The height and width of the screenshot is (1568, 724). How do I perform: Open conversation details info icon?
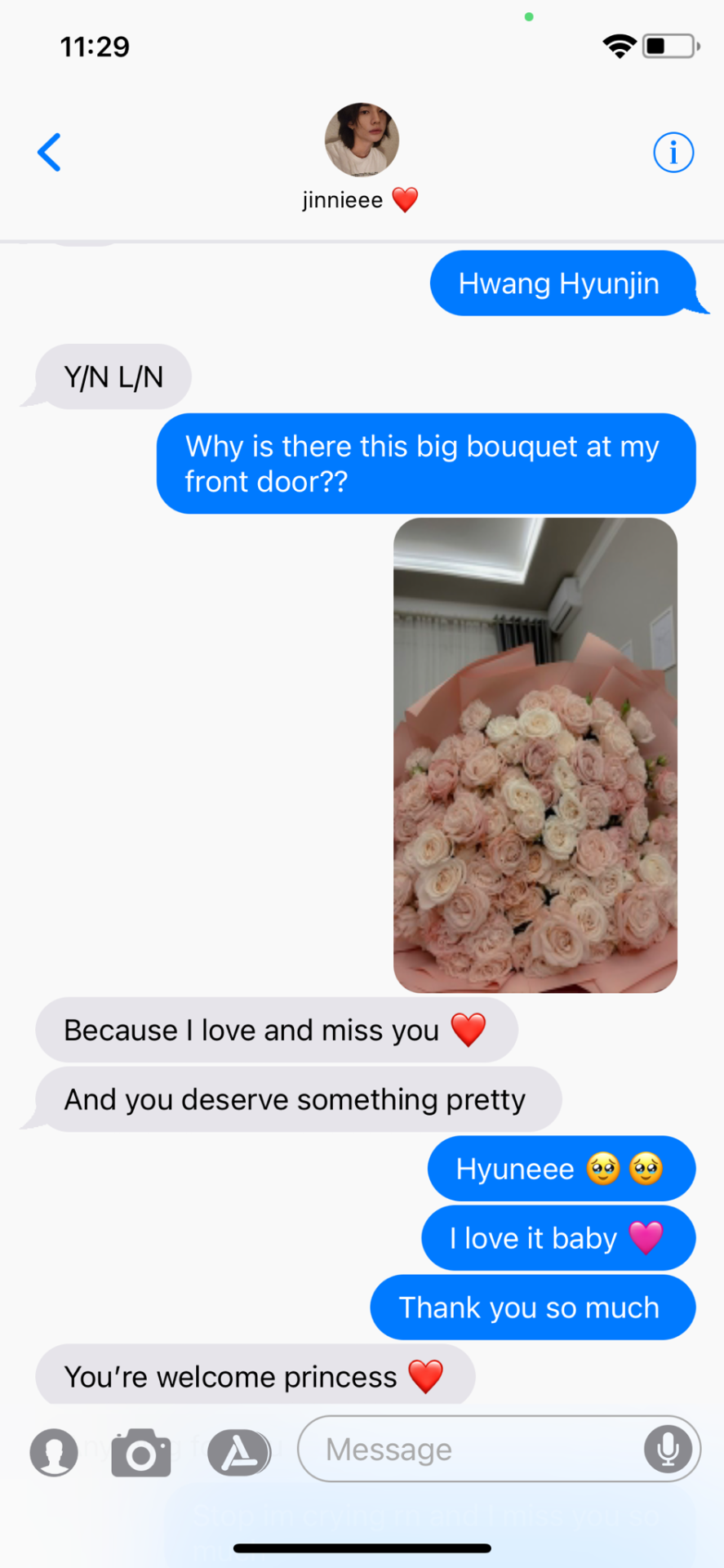click(x=673, y=152)
